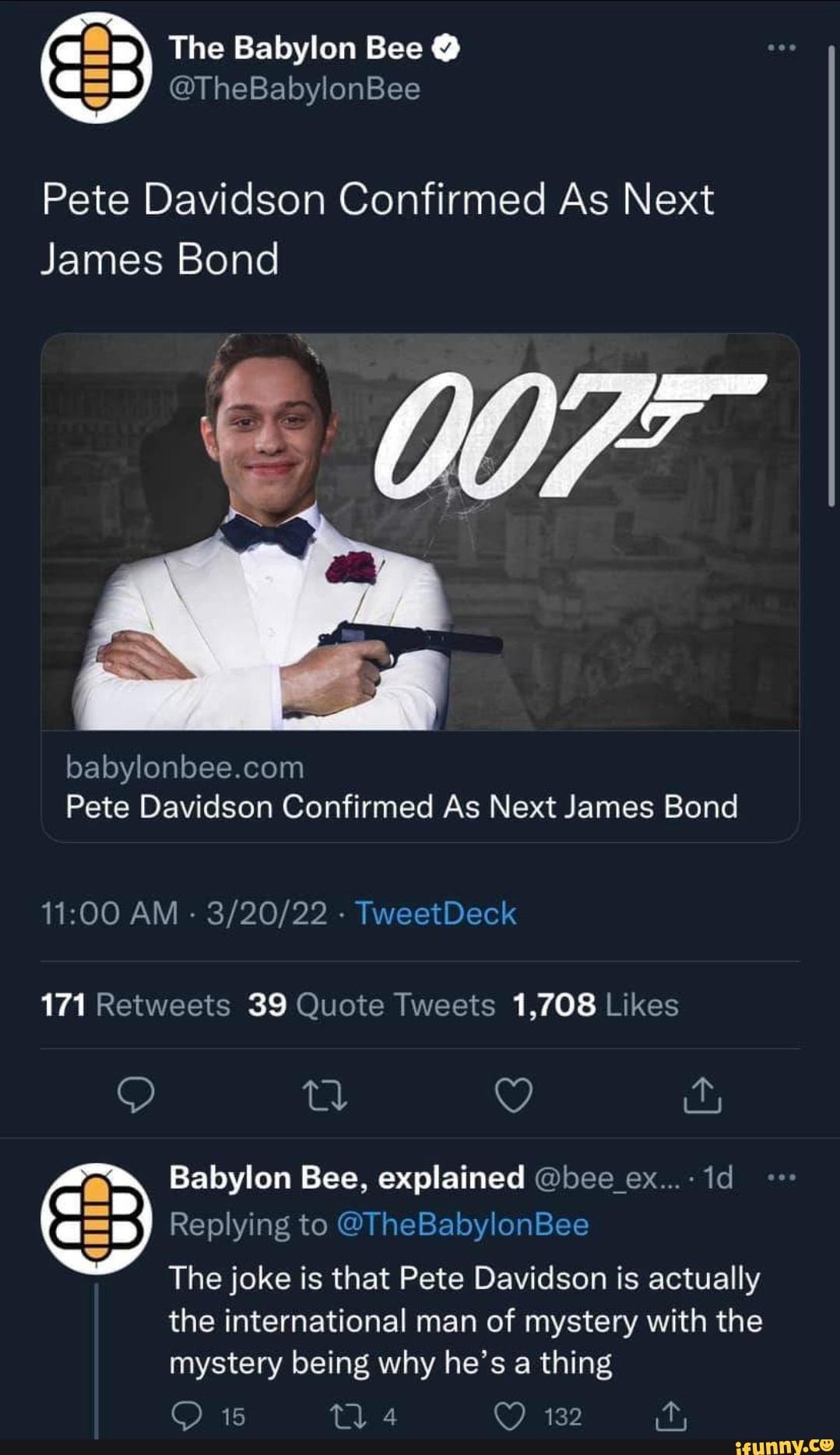Open the babylonbee.com article link card
This screenshot has width=840, height=1455.
[420, 587]
